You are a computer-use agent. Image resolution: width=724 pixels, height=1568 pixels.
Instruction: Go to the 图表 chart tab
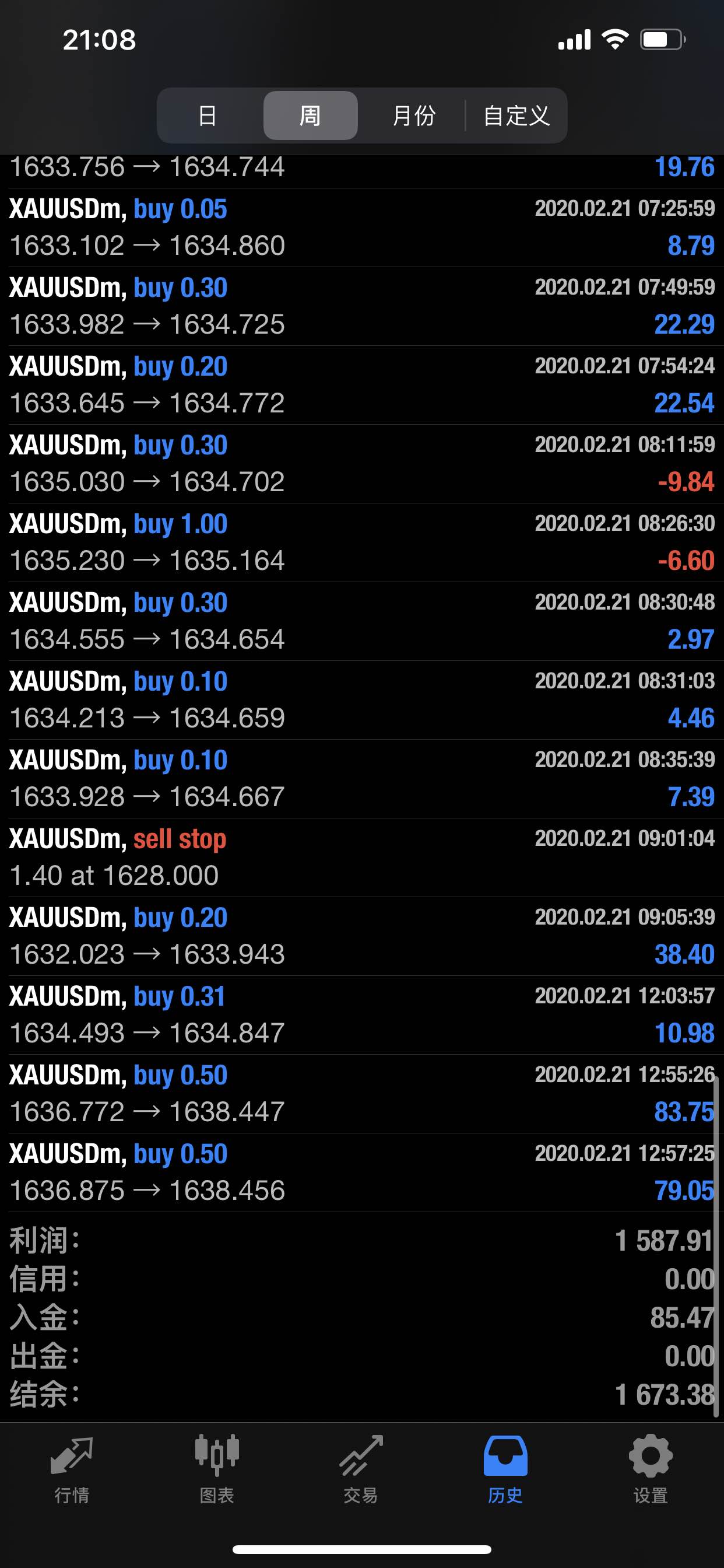pyautogui.click(x=217, y=1469)
